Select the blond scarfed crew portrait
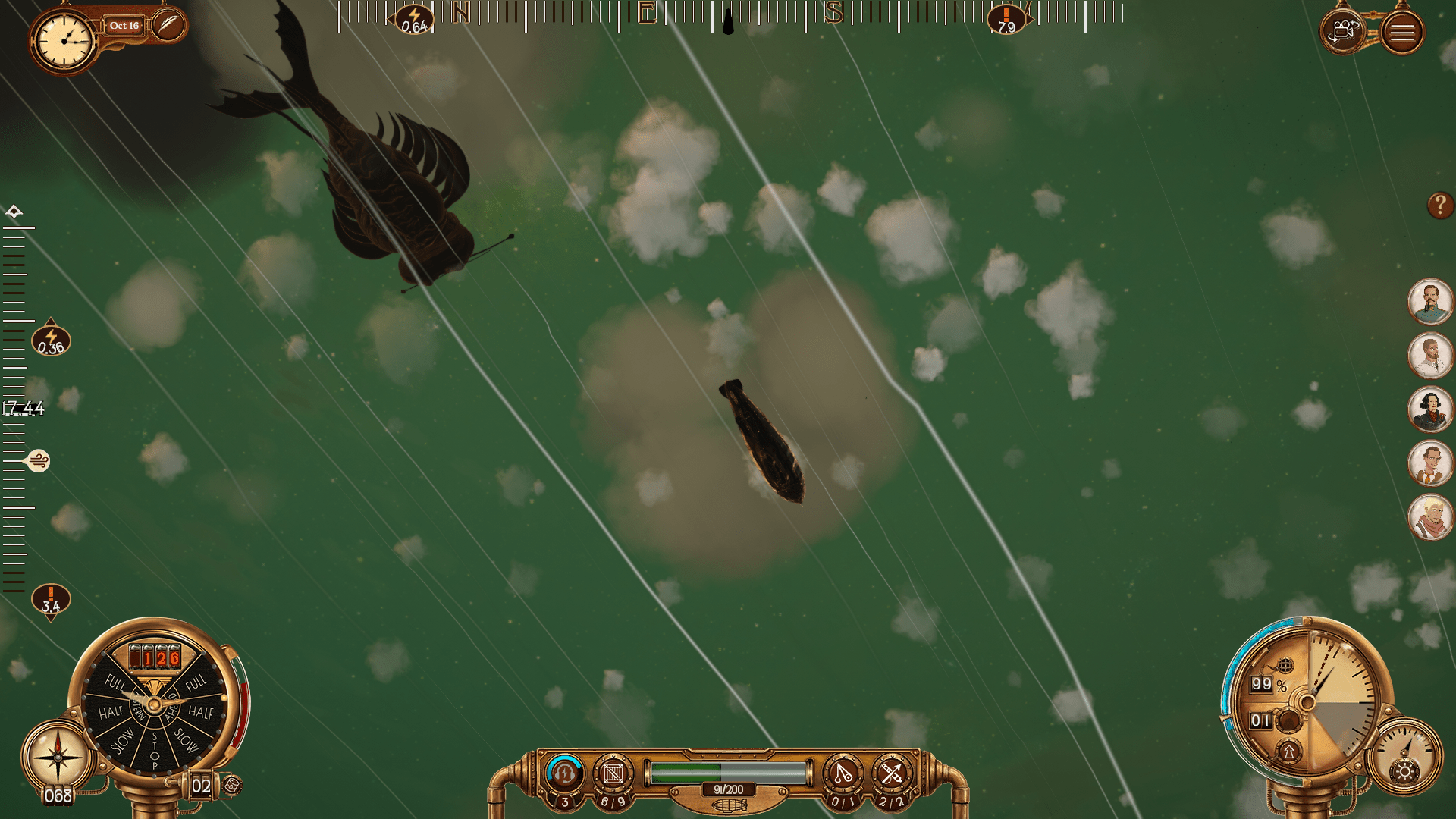This screenshot has width=1456, height=819. coord(1429,517)
